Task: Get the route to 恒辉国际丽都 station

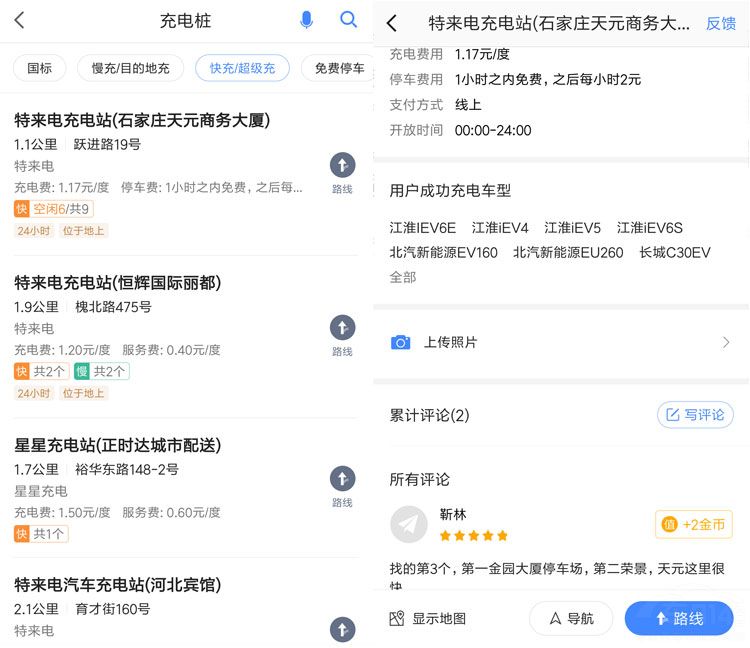Action: click(342, 335)
